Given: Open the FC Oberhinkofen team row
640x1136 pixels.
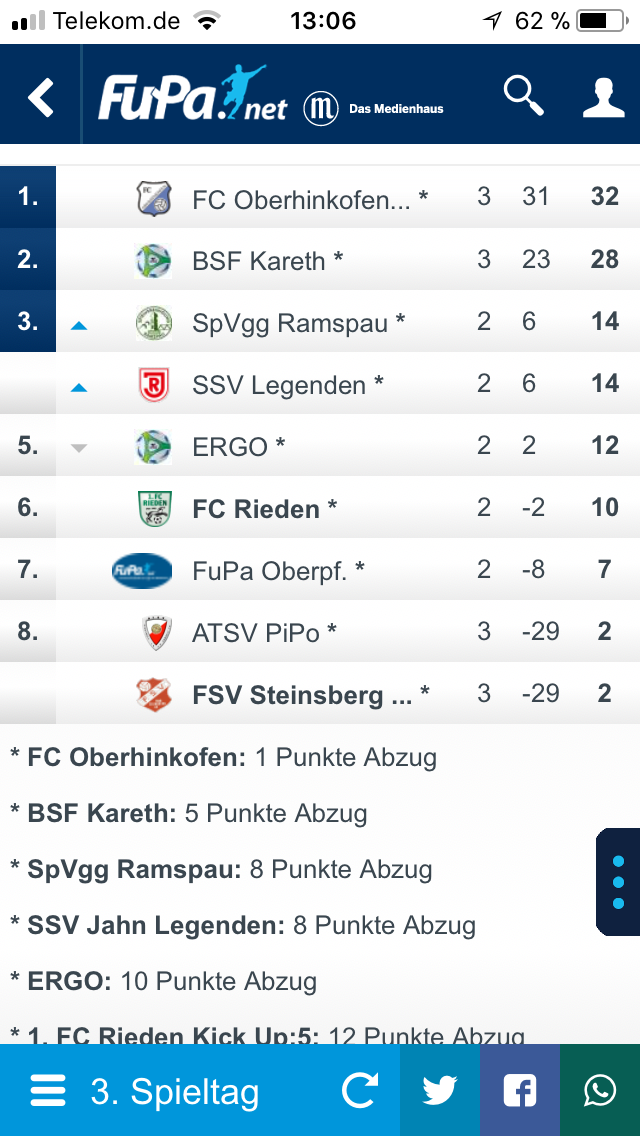Looking at the screenshot, I should click(x=310, y=198).
